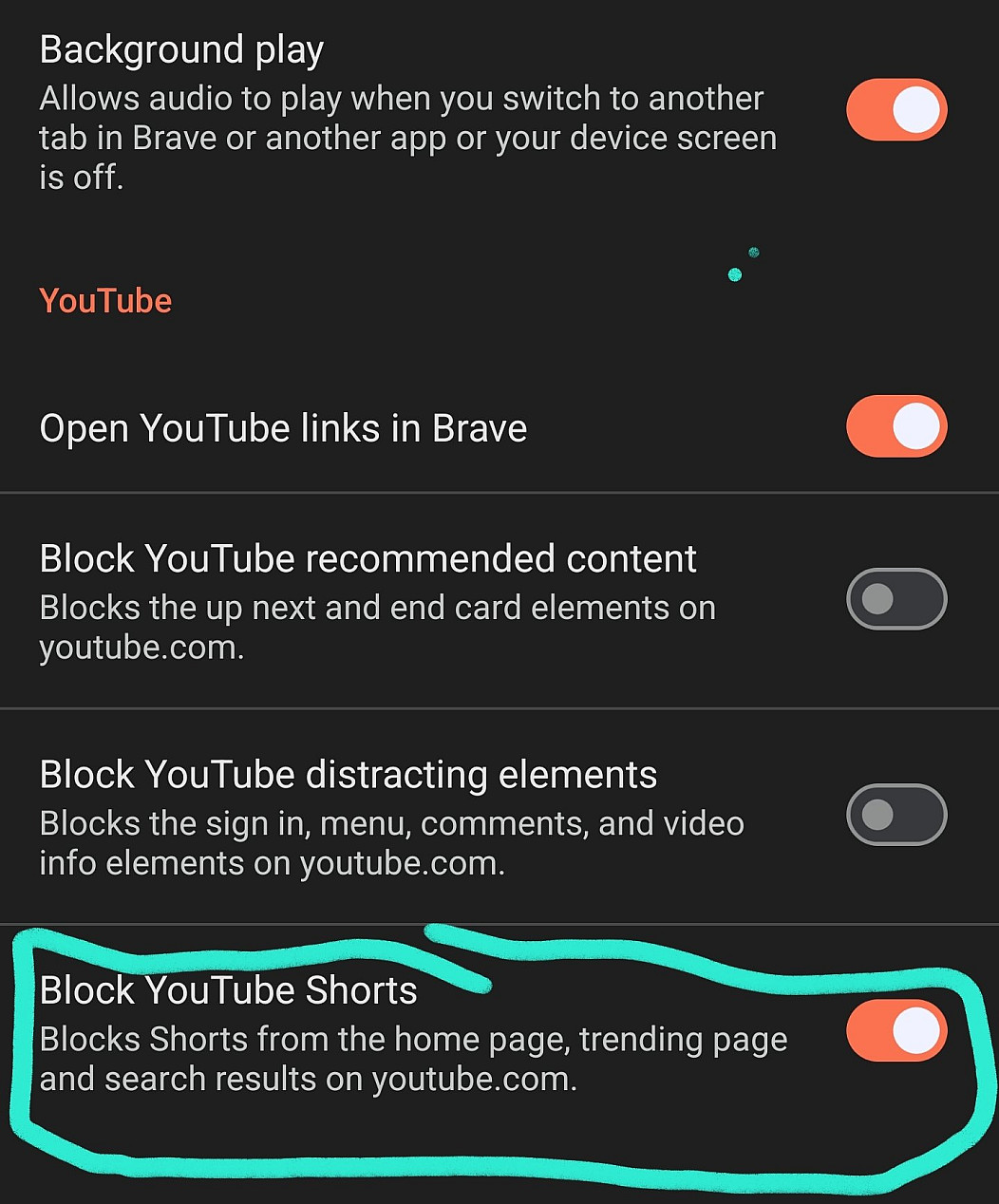Turn off the Background play switch

[x=896, y=110]
